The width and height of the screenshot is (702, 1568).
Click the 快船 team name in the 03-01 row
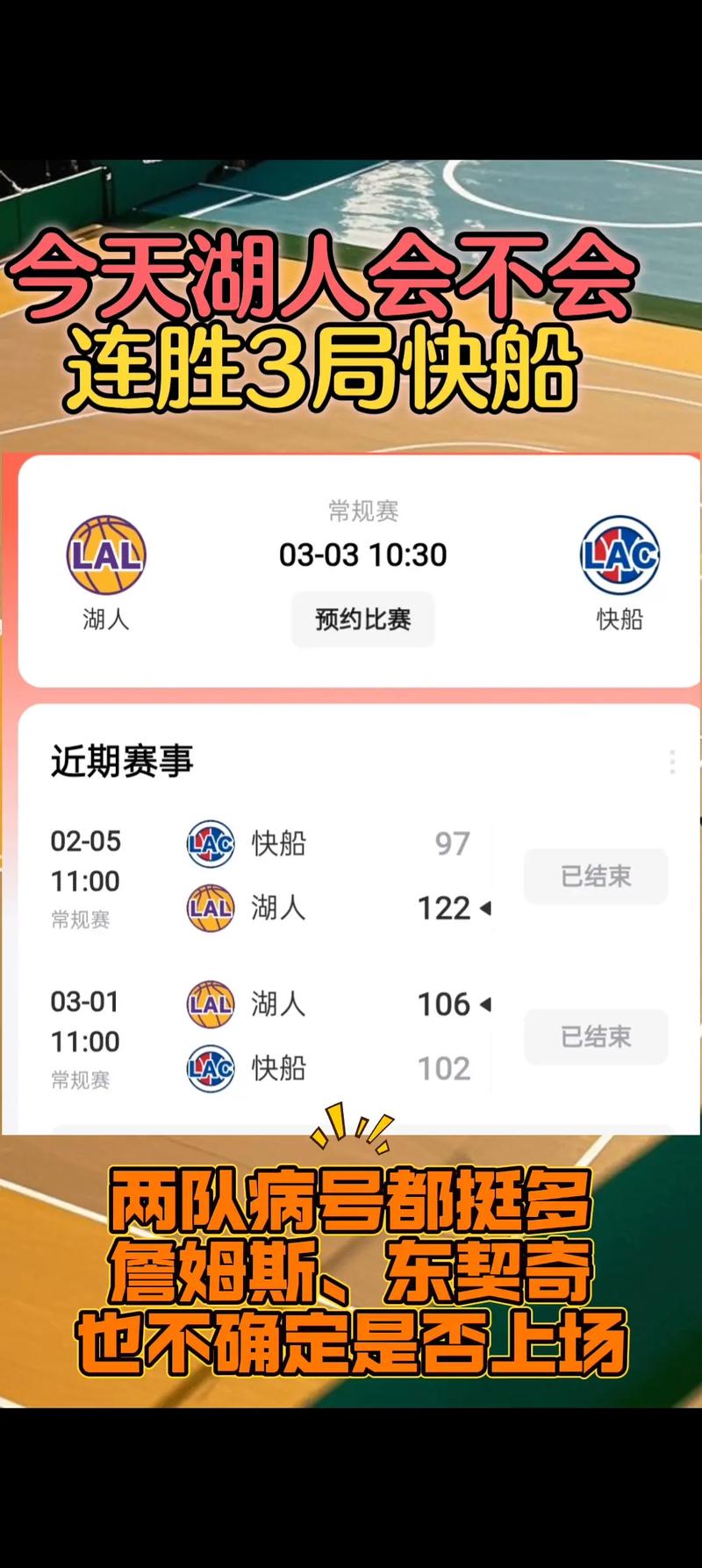[x=278, y=1069]
